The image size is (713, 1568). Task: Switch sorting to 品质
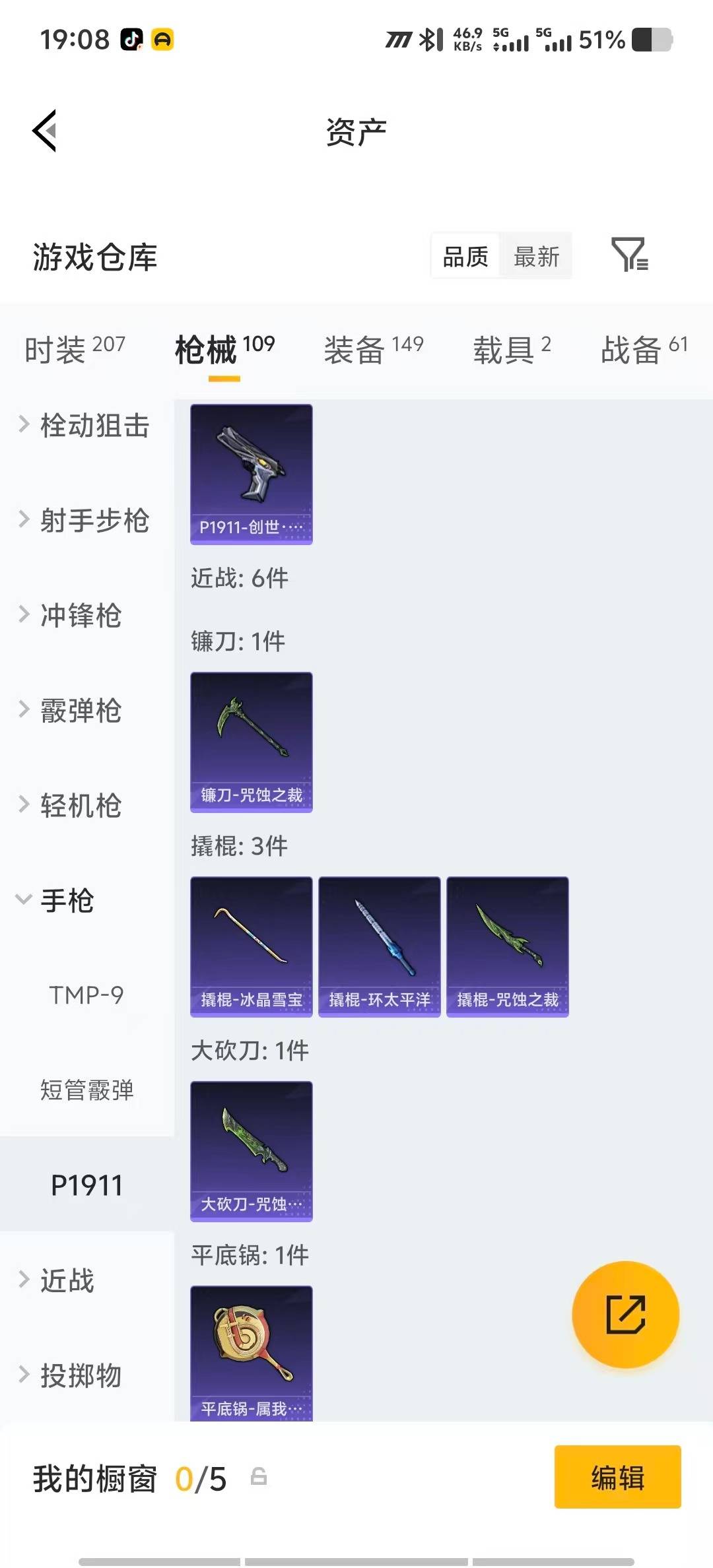(464, 256)
